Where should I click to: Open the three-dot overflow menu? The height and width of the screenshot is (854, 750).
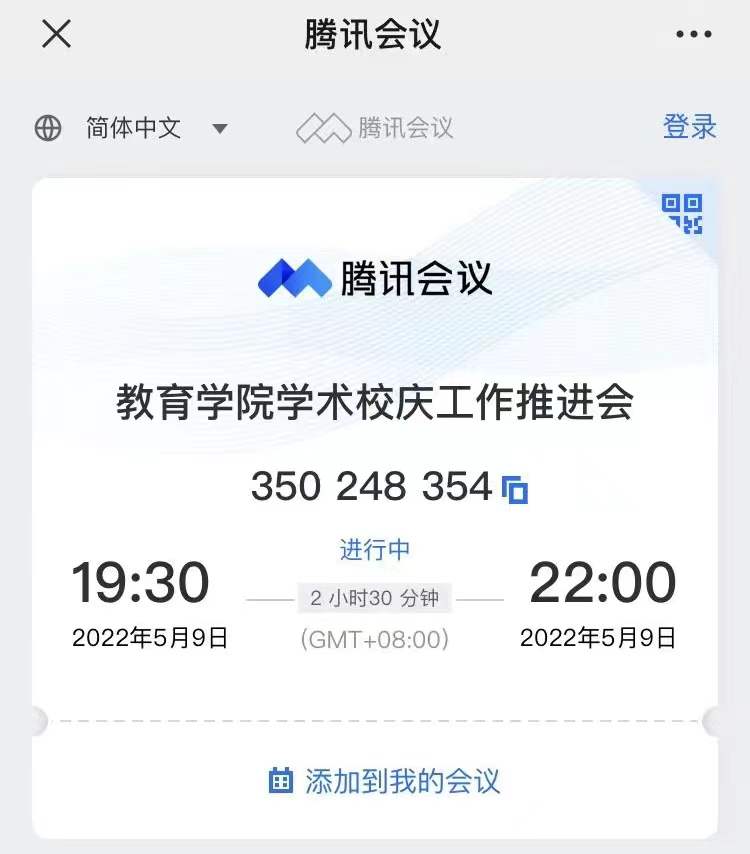click(693, 35)
